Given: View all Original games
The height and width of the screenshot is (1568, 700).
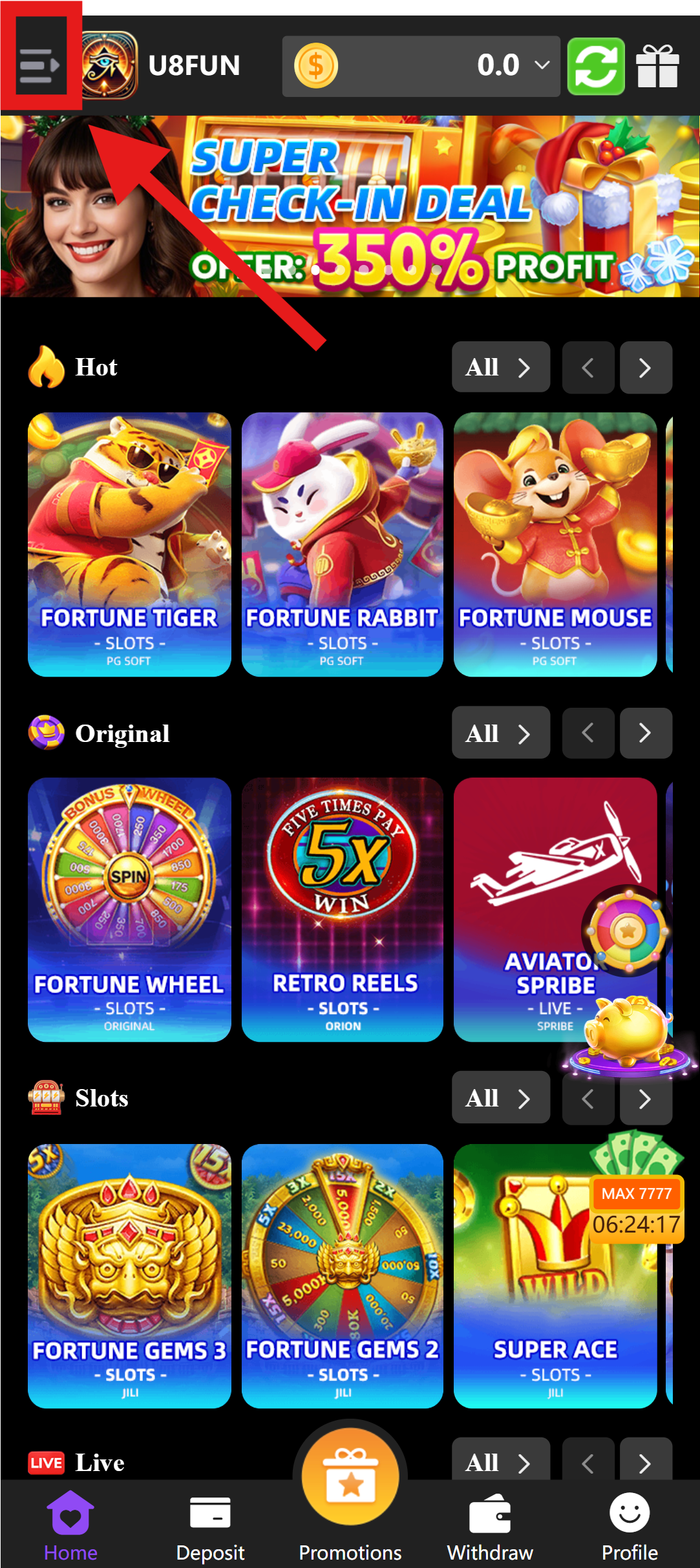Looking at the screenshot, I should [500, 733].
